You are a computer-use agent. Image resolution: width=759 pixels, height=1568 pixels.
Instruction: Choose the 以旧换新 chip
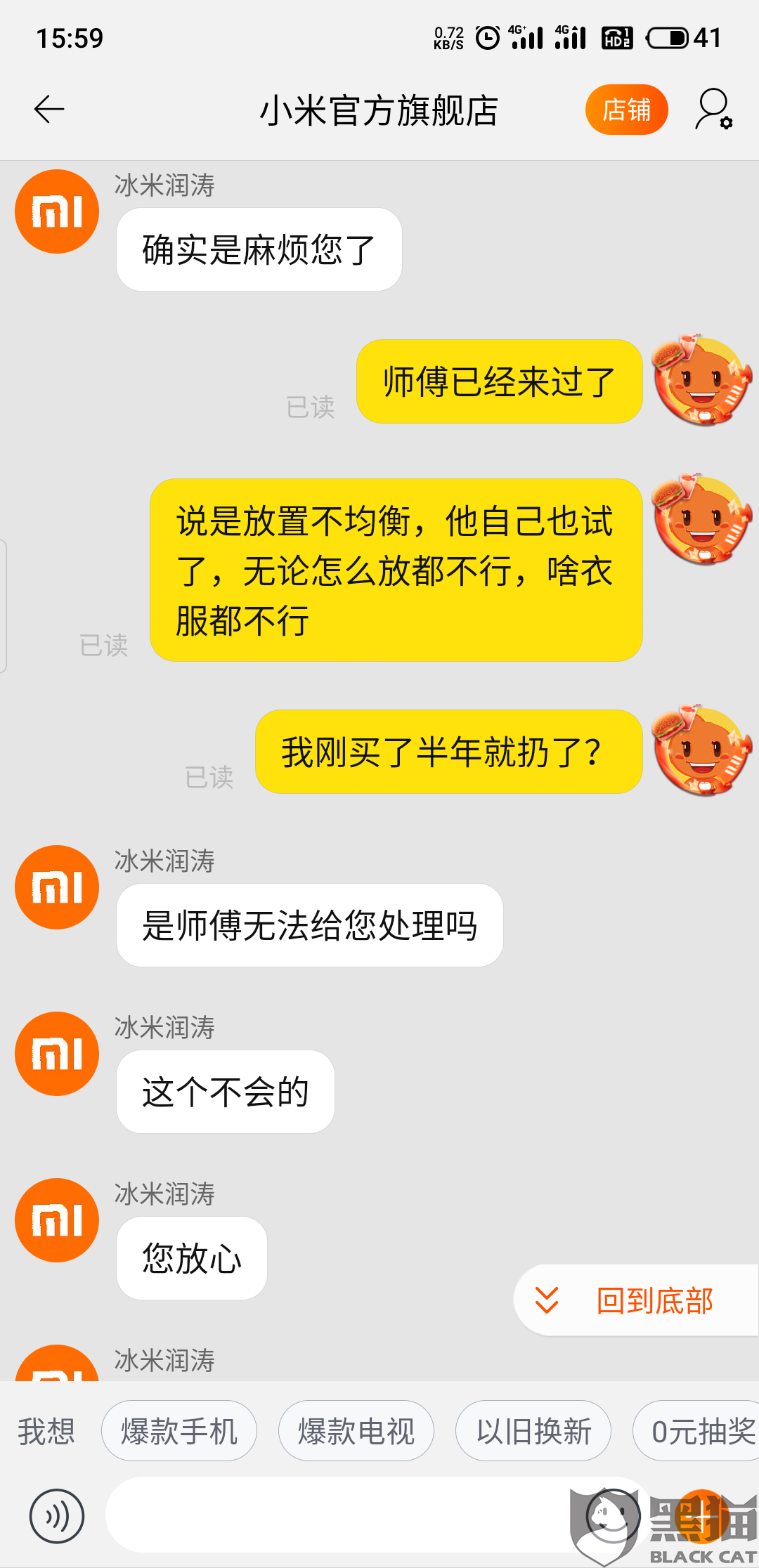pos(533,1431)
